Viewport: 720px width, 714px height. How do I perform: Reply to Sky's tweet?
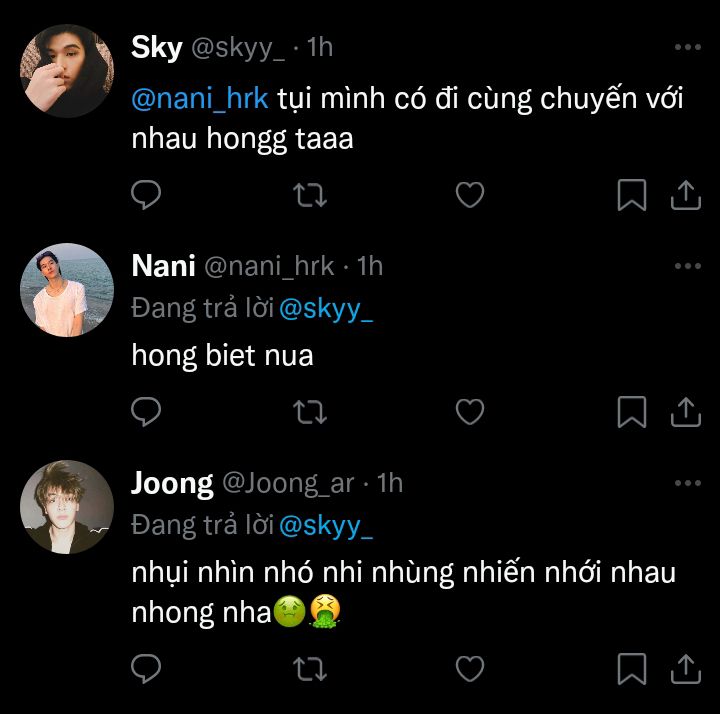tap(146, 195)
